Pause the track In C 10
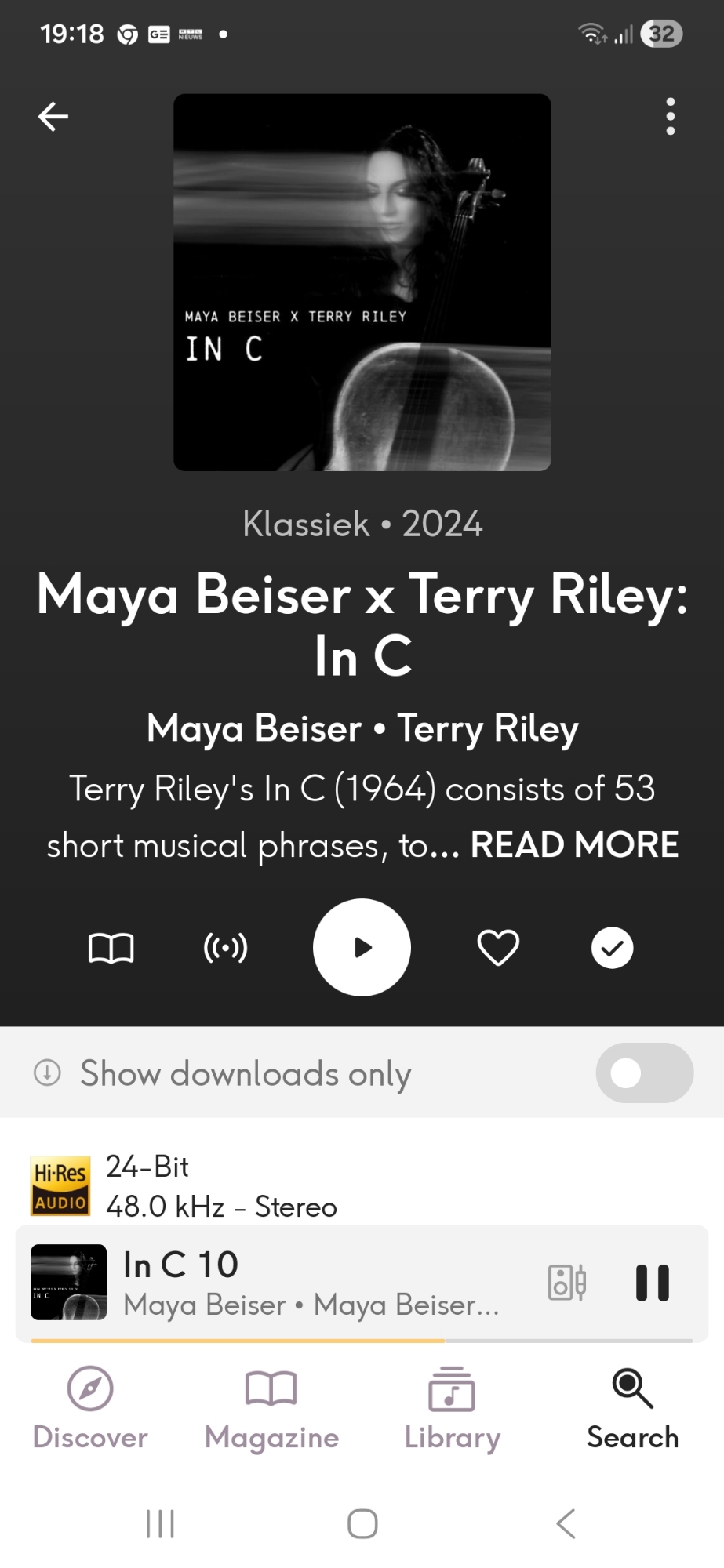Viewport: 724px width, 1568px height. 652,1283
